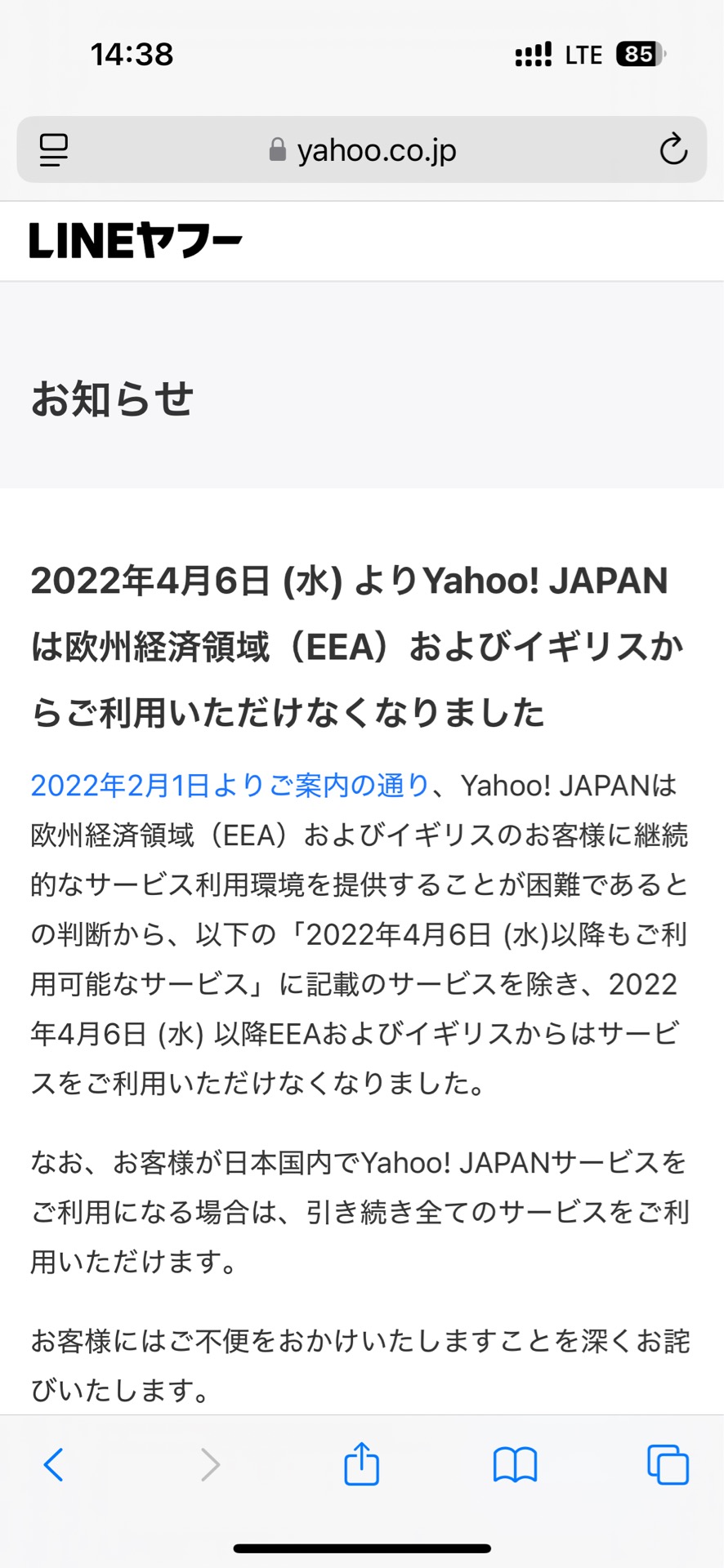Viewport: 724px width, 1568px height.
Task: Open the 2022年2月1日よりご案内の通り link
Action: pos(230,786)
